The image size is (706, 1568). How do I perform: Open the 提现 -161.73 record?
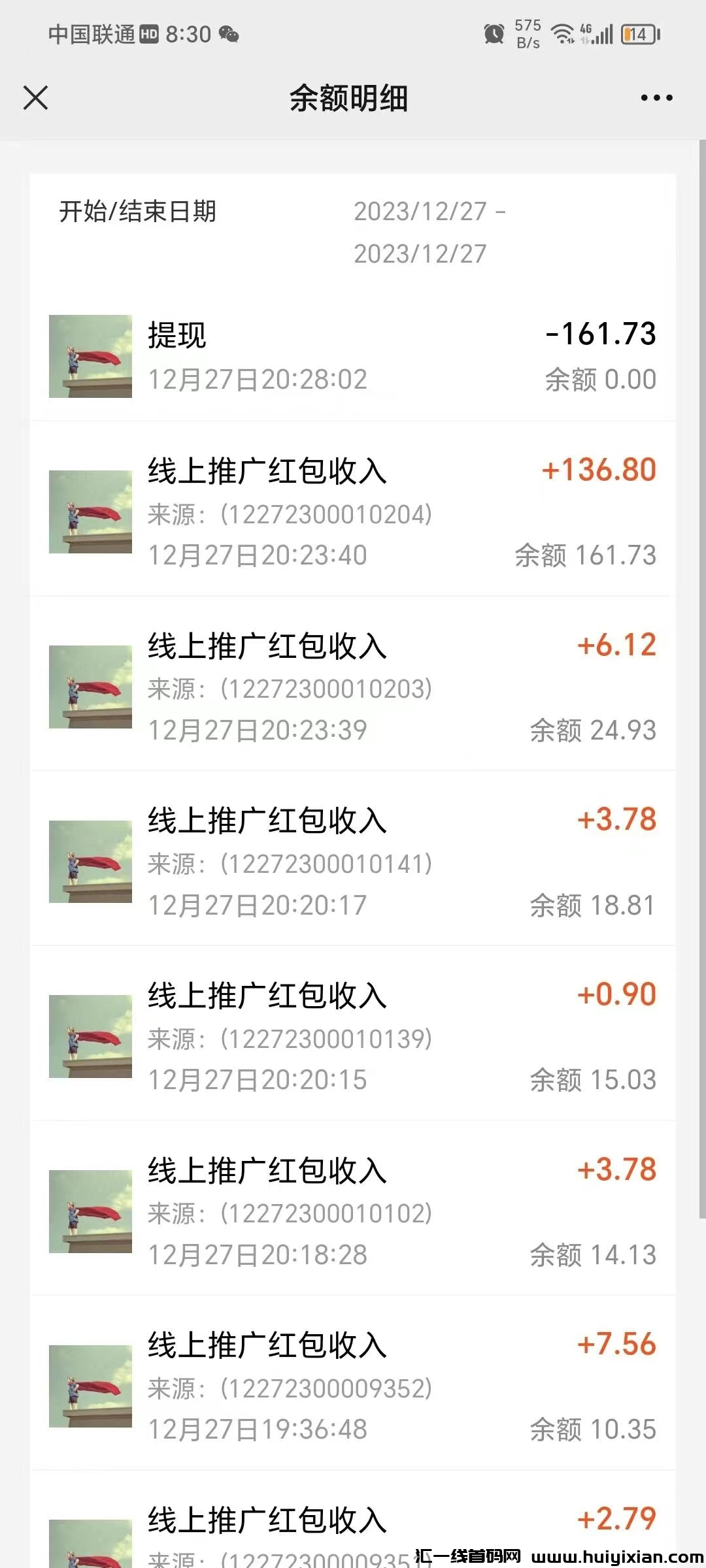pyautogui.click(x=353, y=356)
